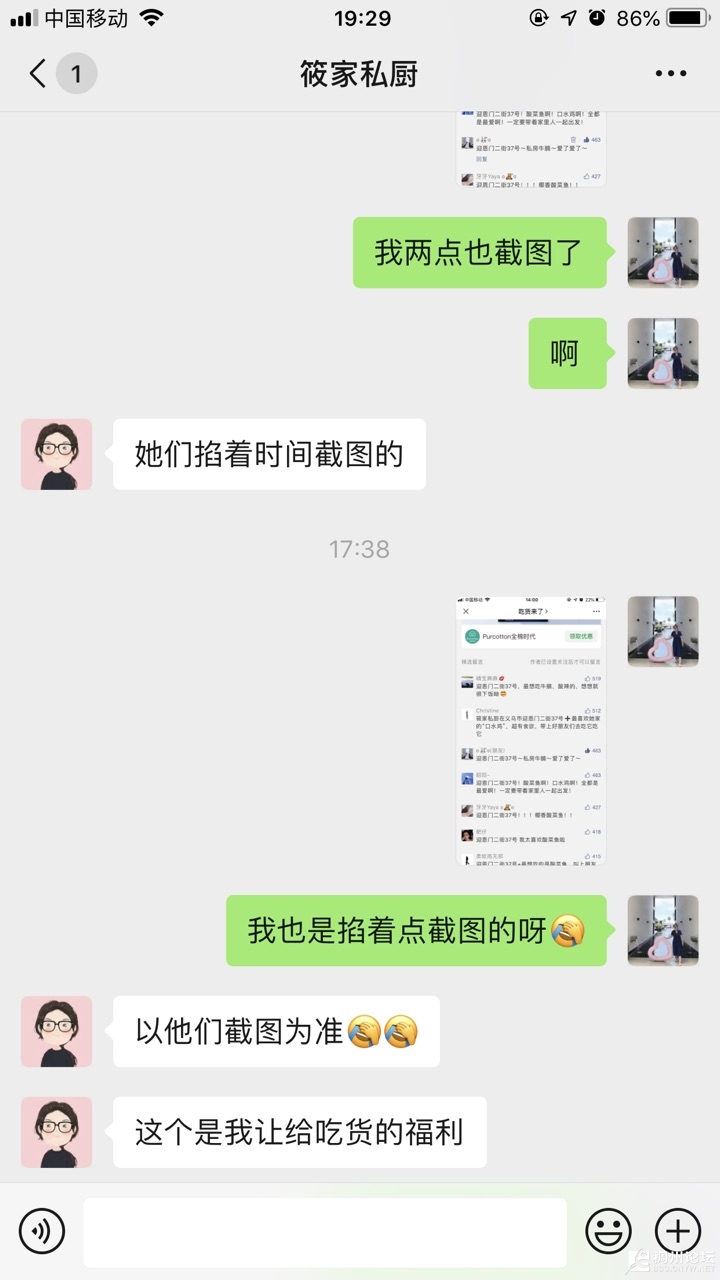Open the screenshot image sent at 17:38
This screenshot has height=1280, width=720.
pos(531,731)
